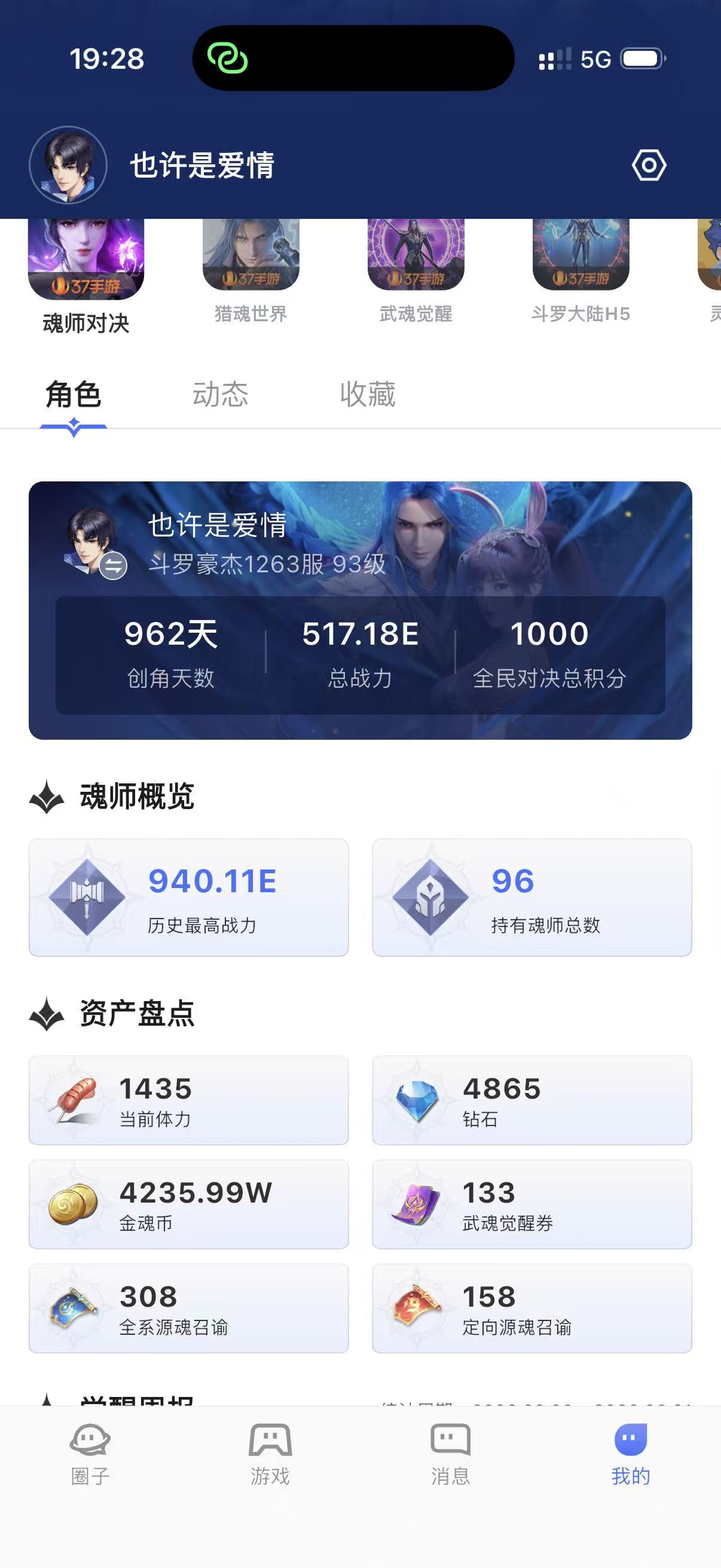
Task: Tap the profile avatar next to 也许是爱情
Action: pos(68,165)
